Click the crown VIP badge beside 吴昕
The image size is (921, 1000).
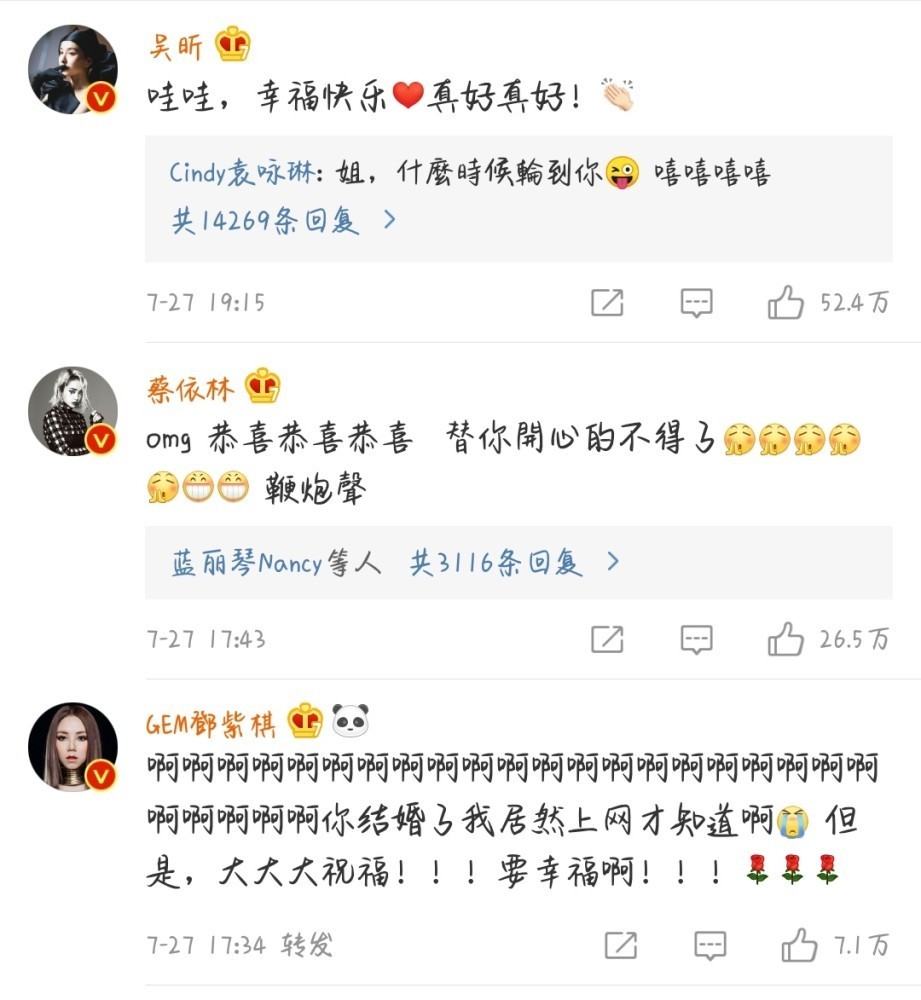(x=232, y=42)
